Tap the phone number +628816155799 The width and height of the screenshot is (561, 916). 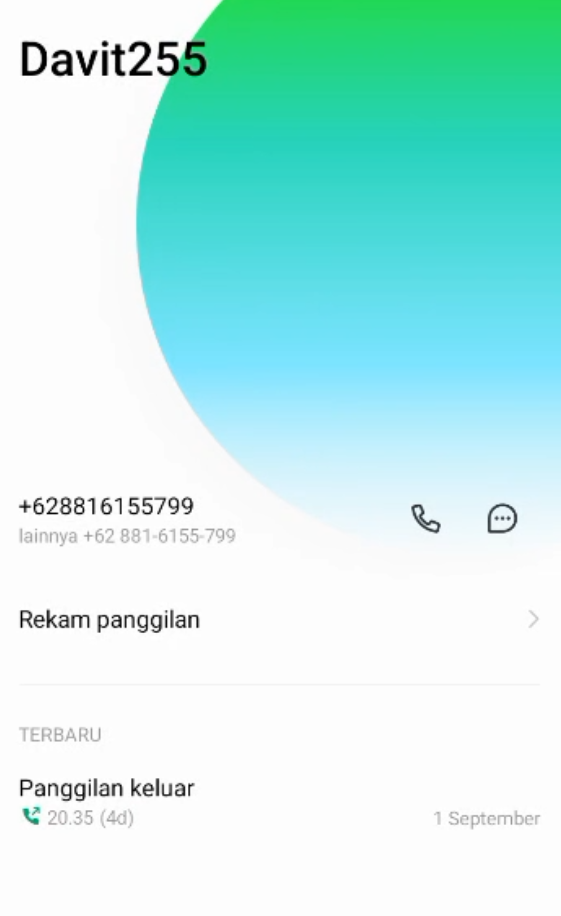pyautogui.click(x=106, y=506)
